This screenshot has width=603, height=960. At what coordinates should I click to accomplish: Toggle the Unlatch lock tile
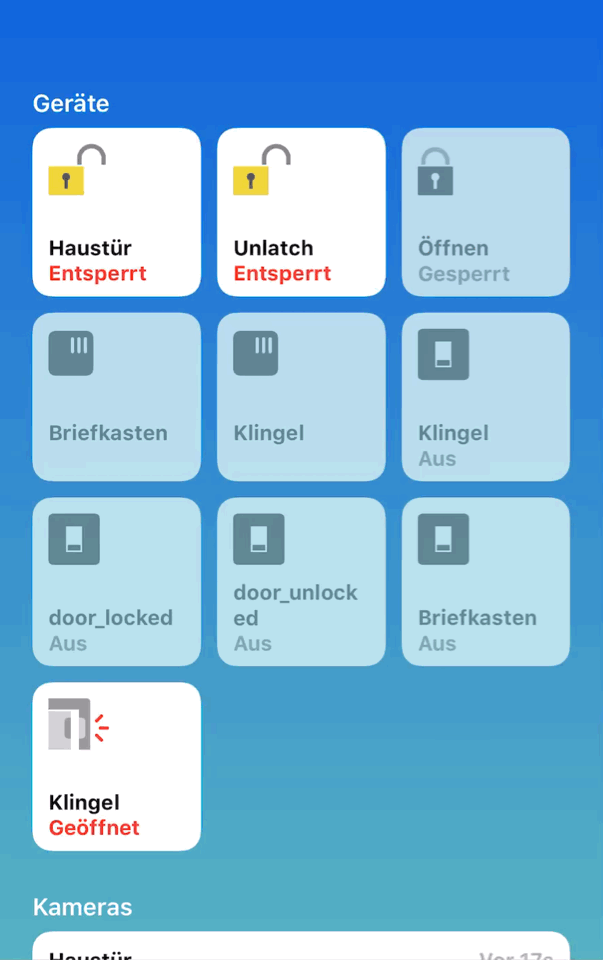point(301,212)
